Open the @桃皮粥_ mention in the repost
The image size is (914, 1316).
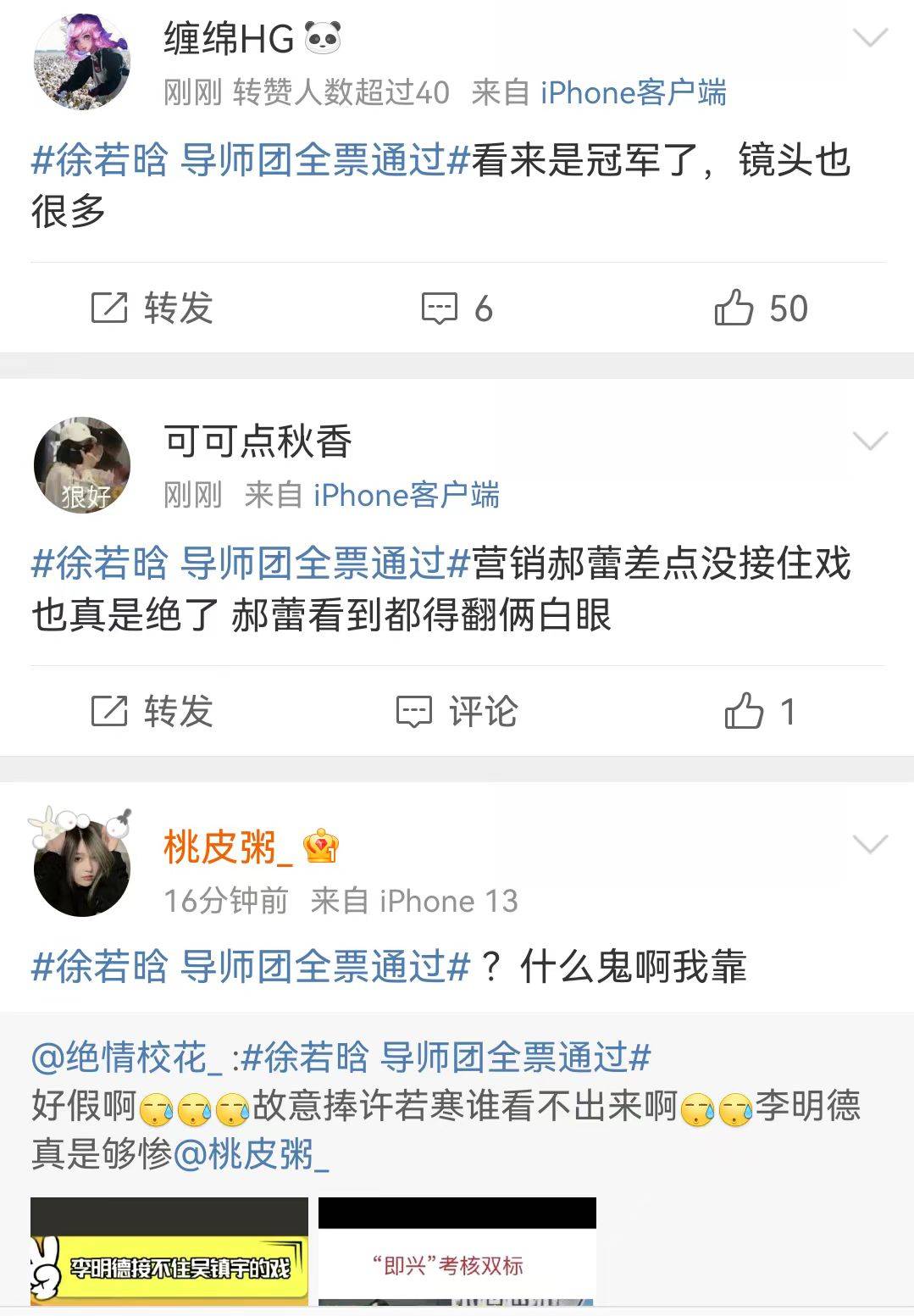pyautogui.click(x=251, y=1154)
